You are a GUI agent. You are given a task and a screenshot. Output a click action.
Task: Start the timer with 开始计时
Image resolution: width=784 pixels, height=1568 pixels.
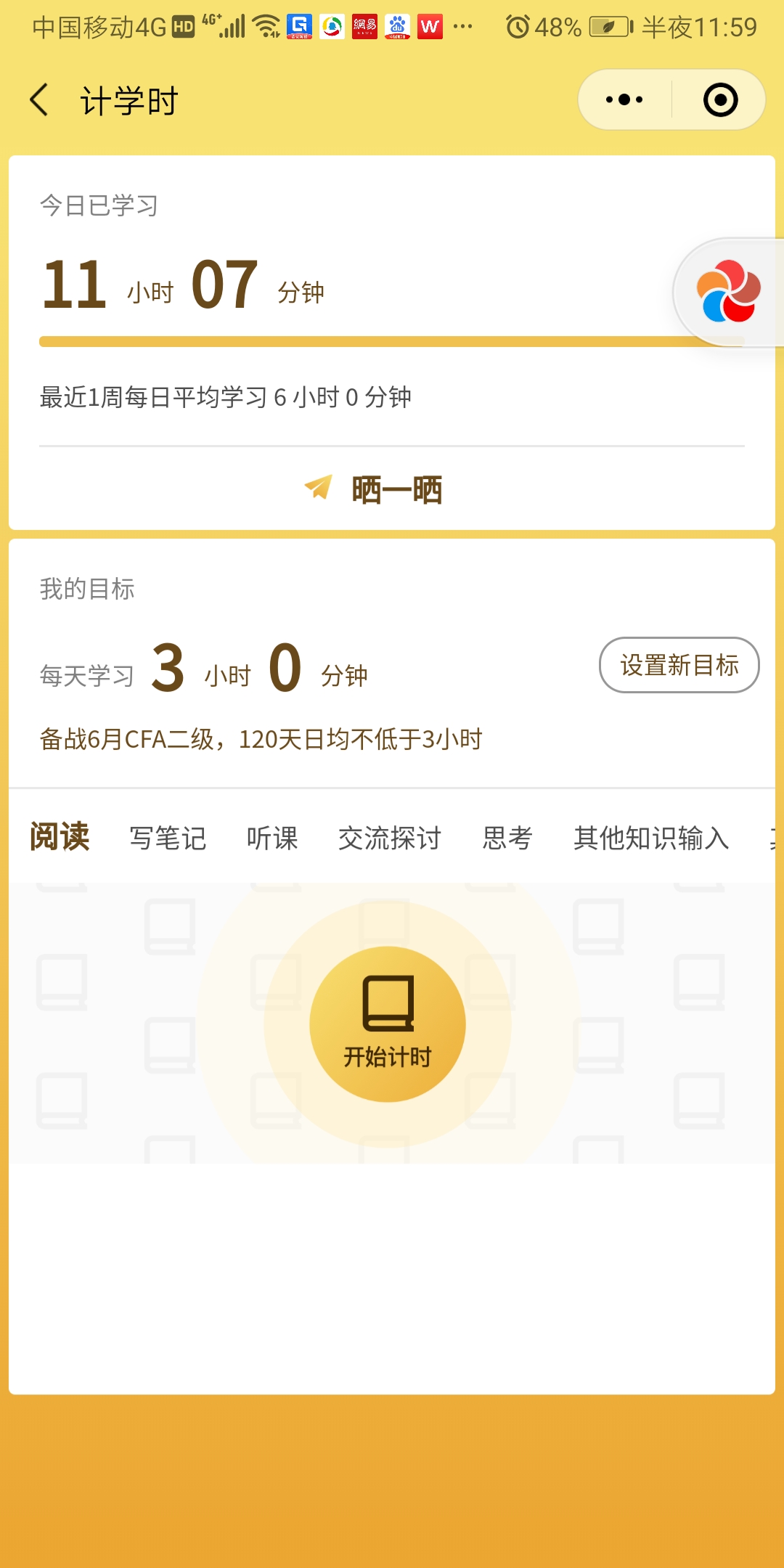[388, 1024]
